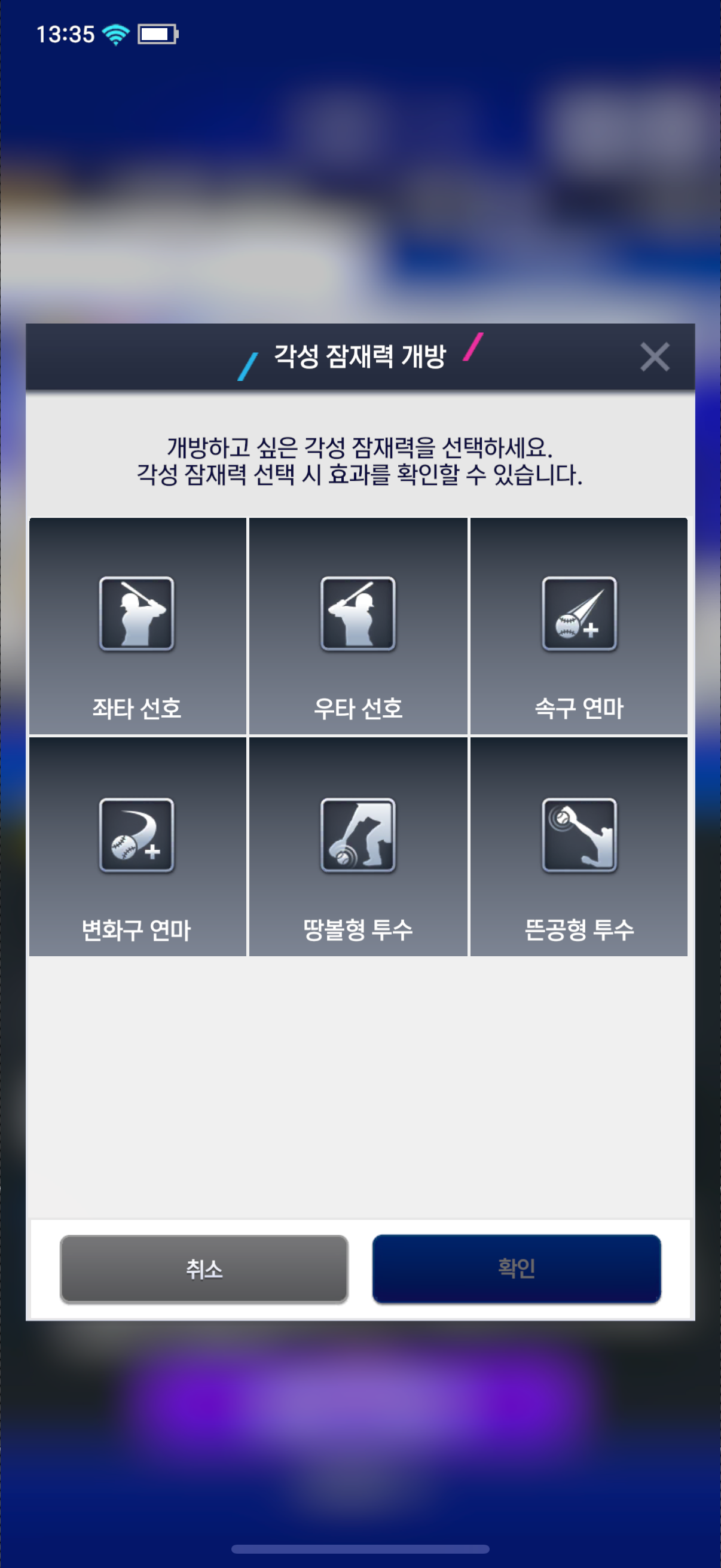Choose the 우타 선호 potential

click(358, 626)
